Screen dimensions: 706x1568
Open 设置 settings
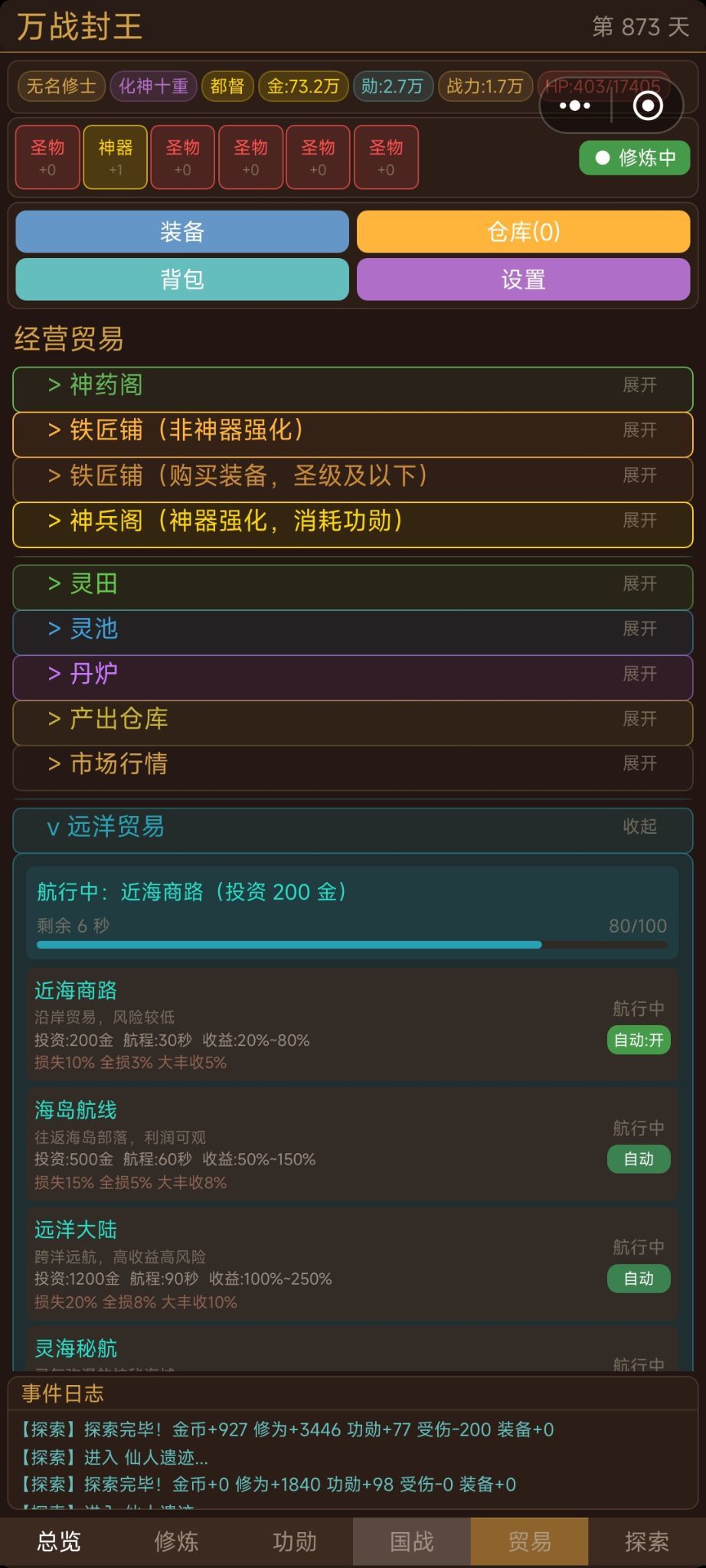click(x=523, y=279)
